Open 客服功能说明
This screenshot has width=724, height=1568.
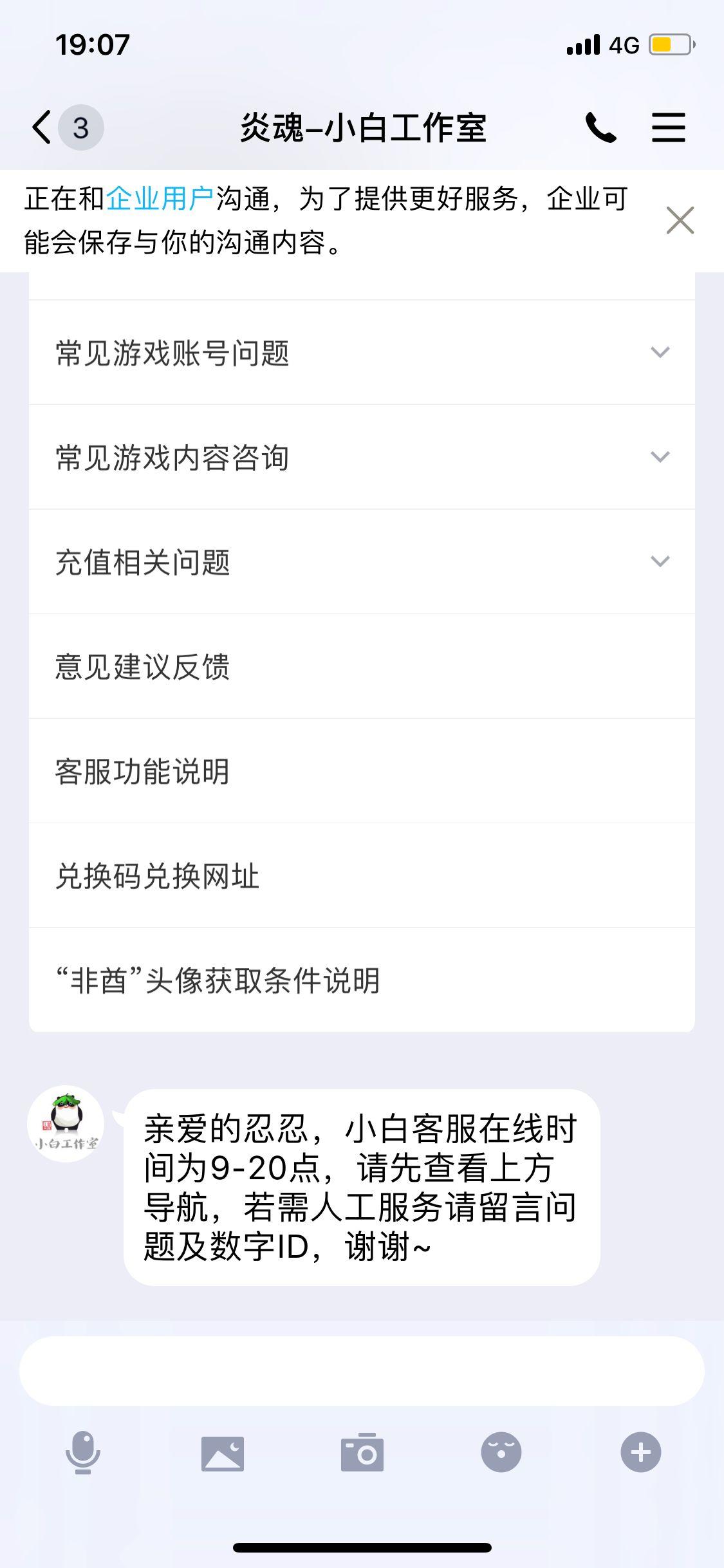point(362,771)
